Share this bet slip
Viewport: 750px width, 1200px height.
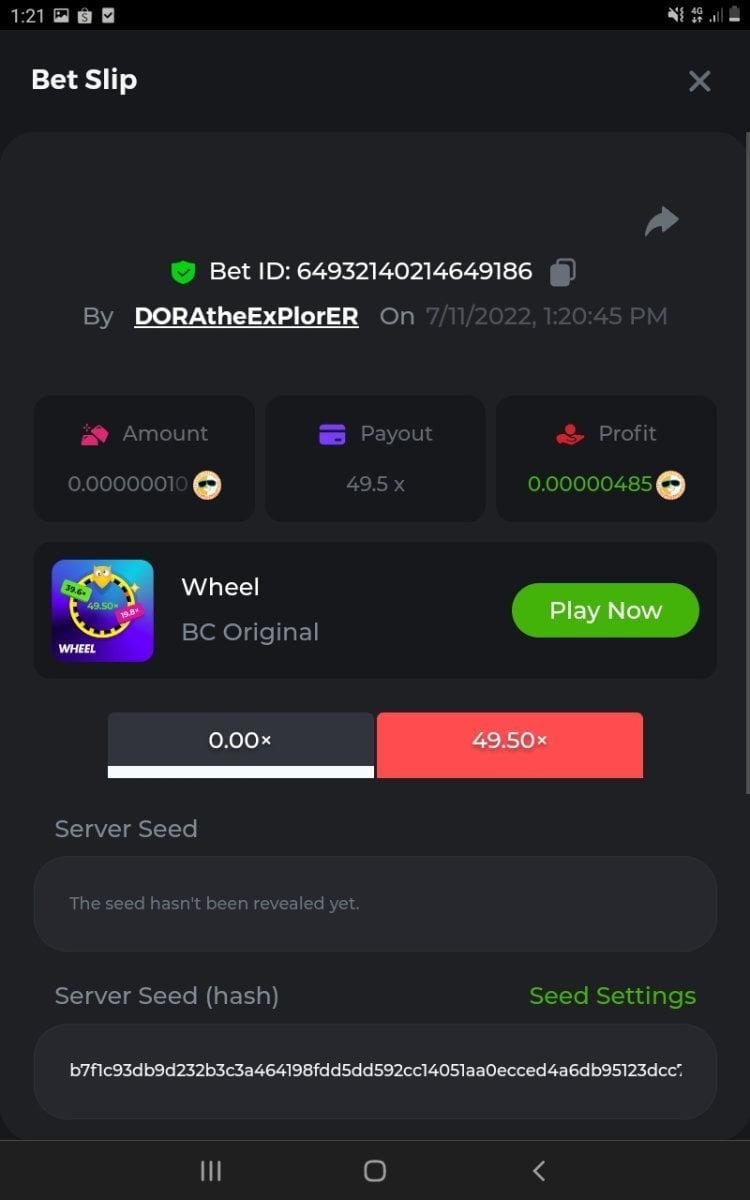(x=661, y=221)
